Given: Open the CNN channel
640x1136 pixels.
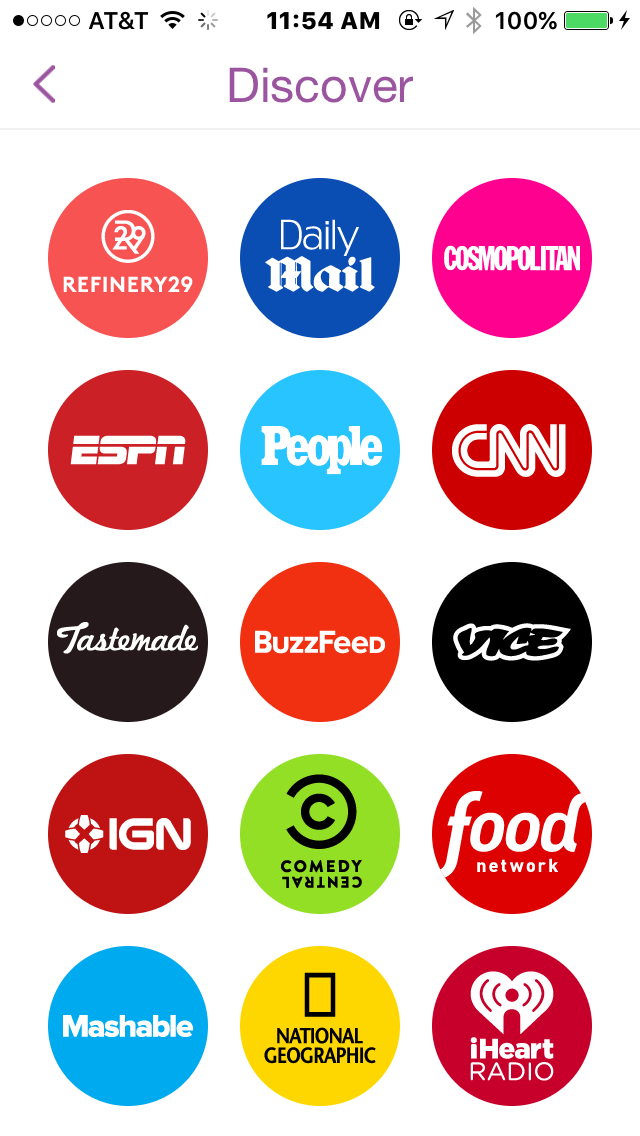Looking at the screenshot, I should (x=512, y=450).
